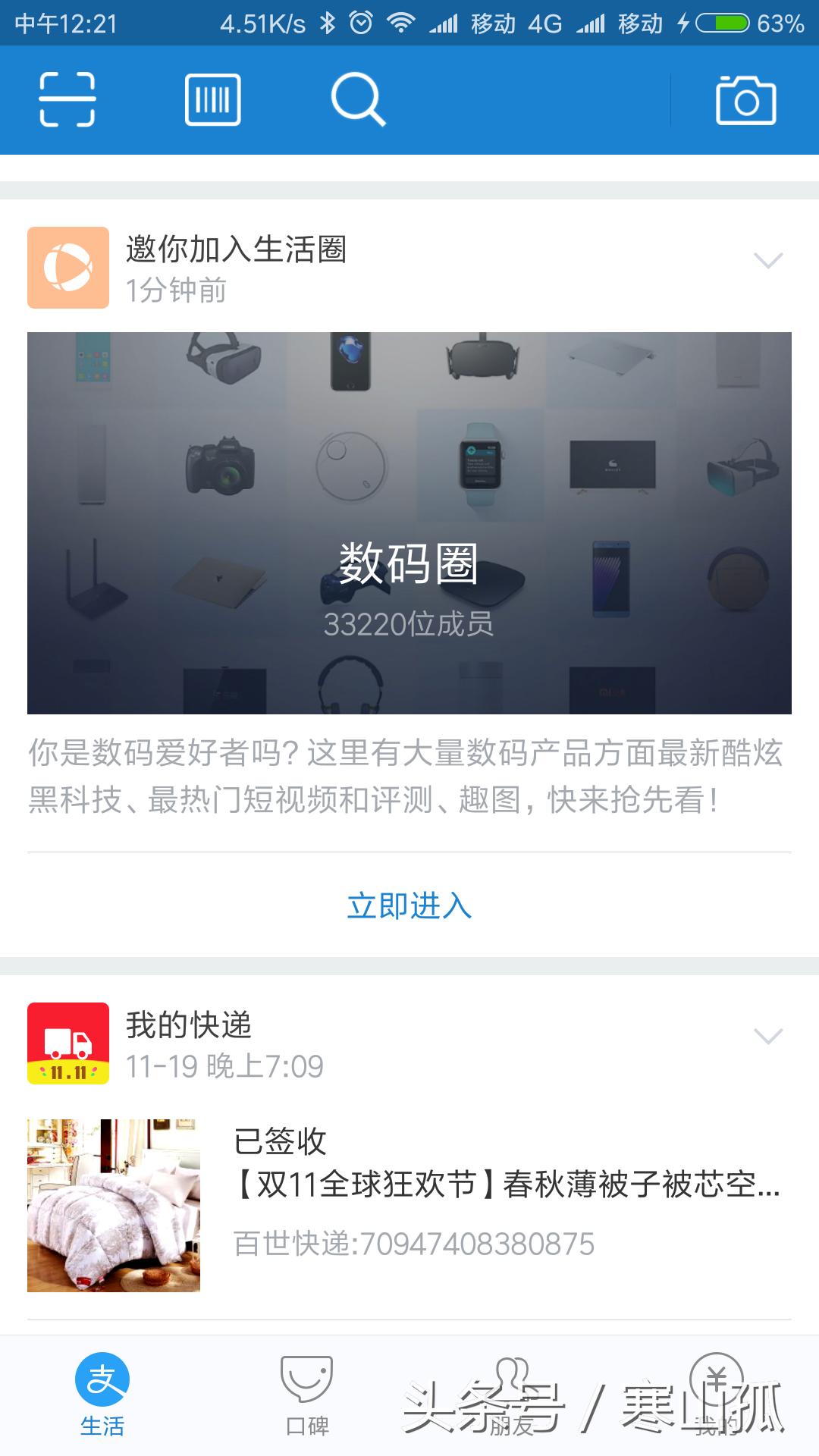Open the camera icon in the top bar
This screenshot has height=1456, width=819.
point(747,99)
